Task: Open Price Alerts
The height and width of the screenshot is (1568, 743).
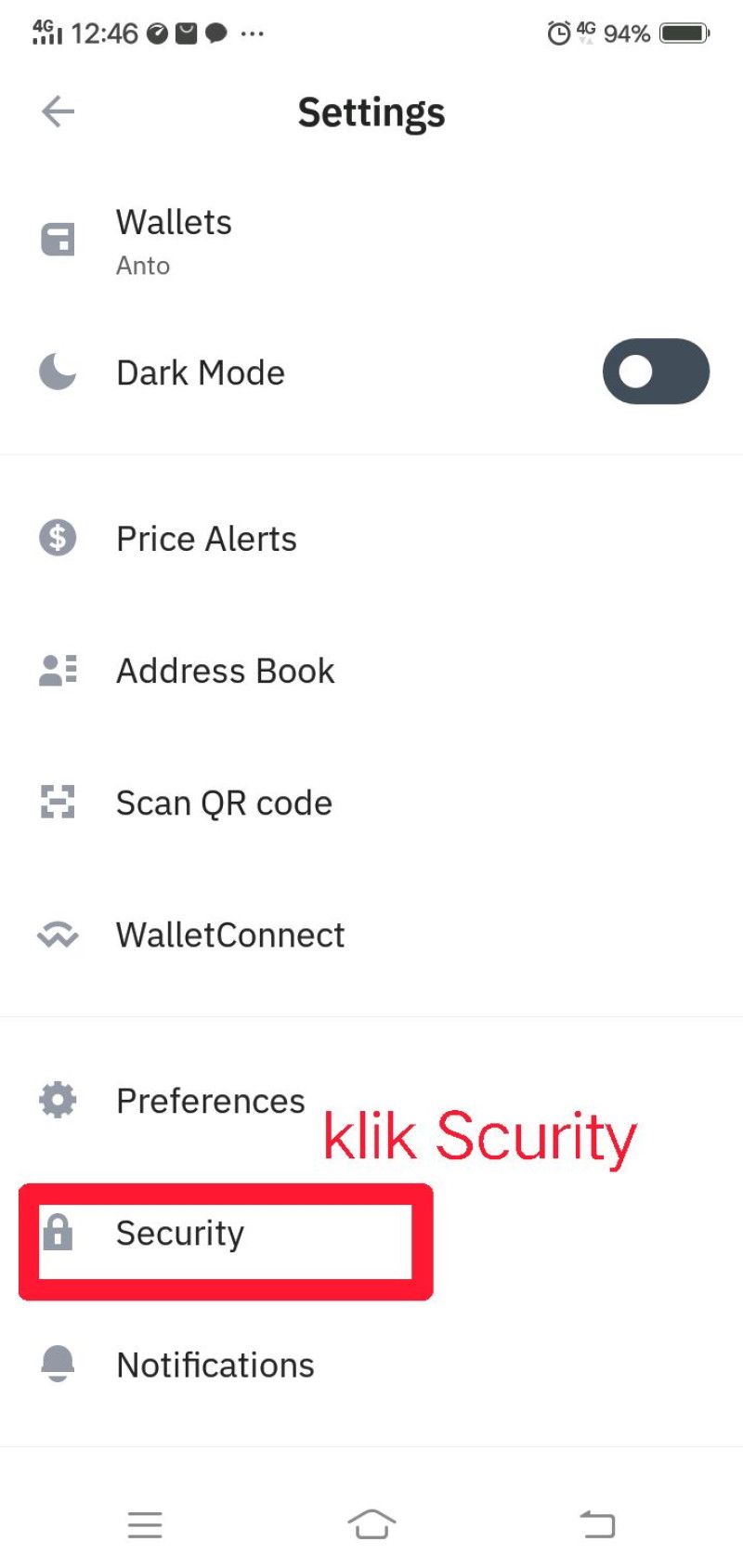Action: click(x=371, y=538)
